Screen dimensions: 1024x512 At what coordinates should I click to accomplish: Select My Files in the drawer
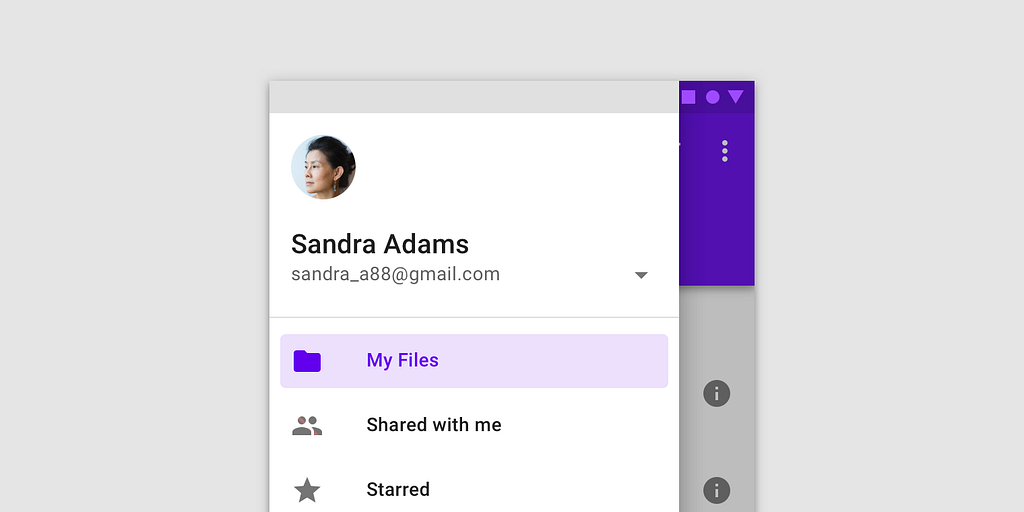pos(474,361)
